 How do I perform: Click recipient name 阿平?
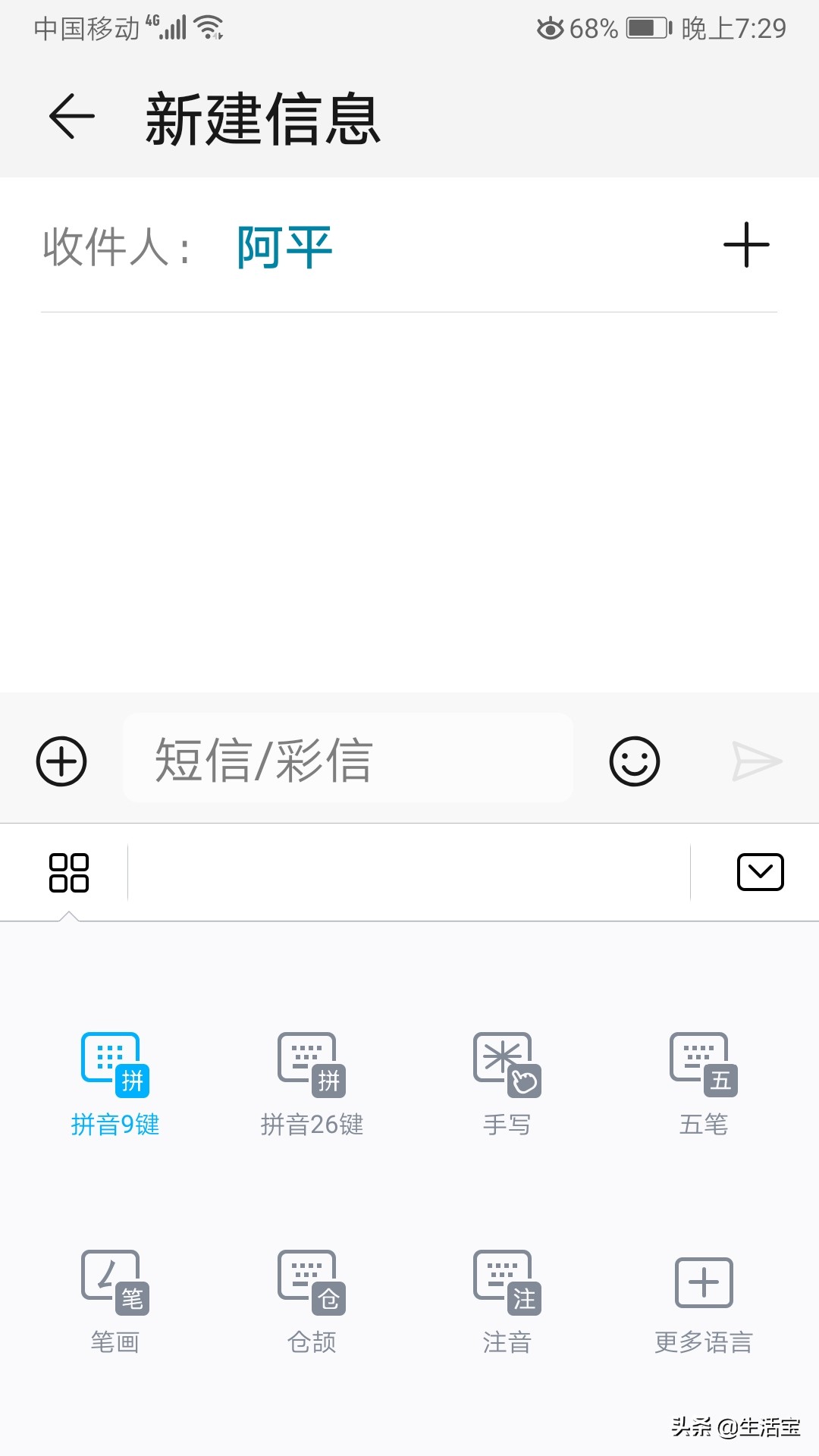click(x=283, y=245)
